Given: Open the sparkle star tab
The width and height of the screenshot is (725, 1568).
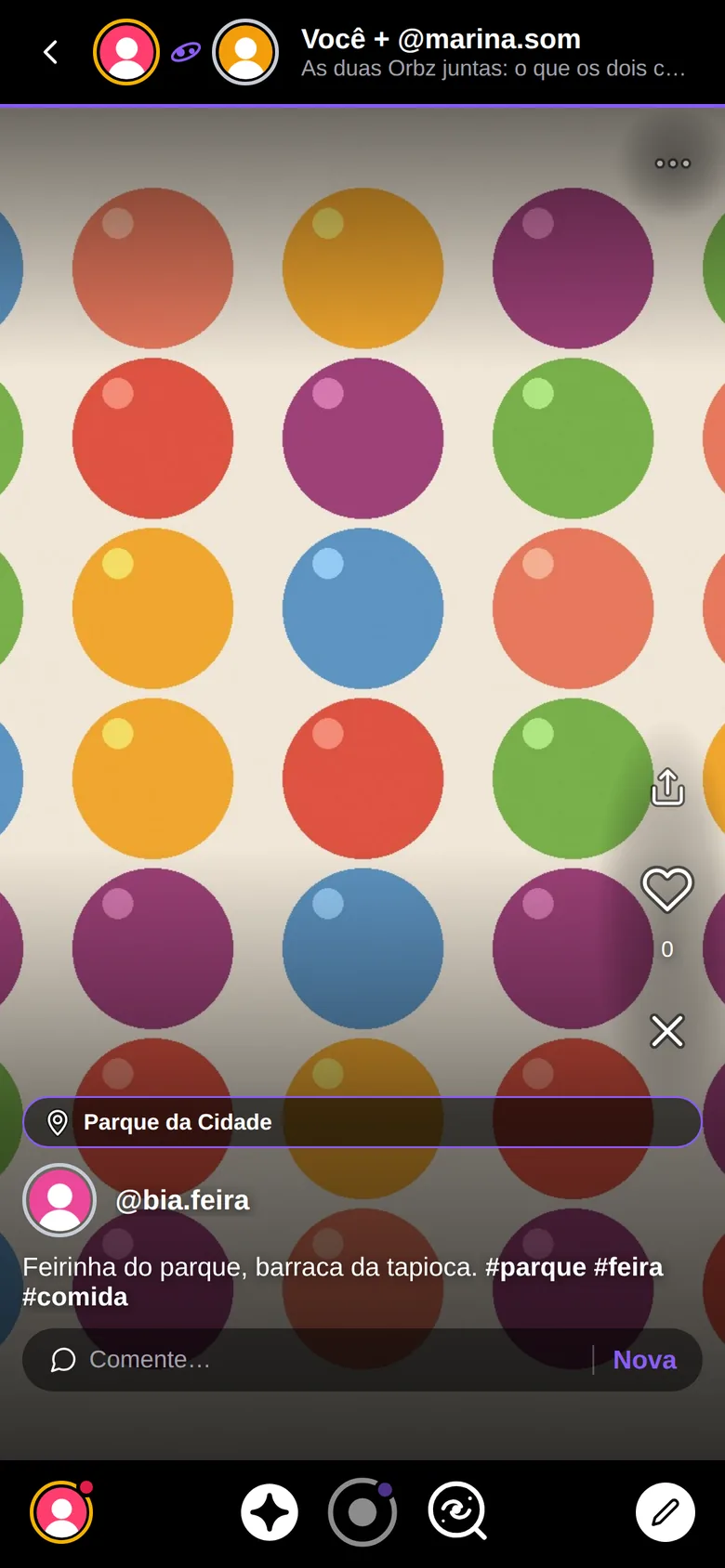Looking at the screenshot, I should click(x=270, y=1512).
